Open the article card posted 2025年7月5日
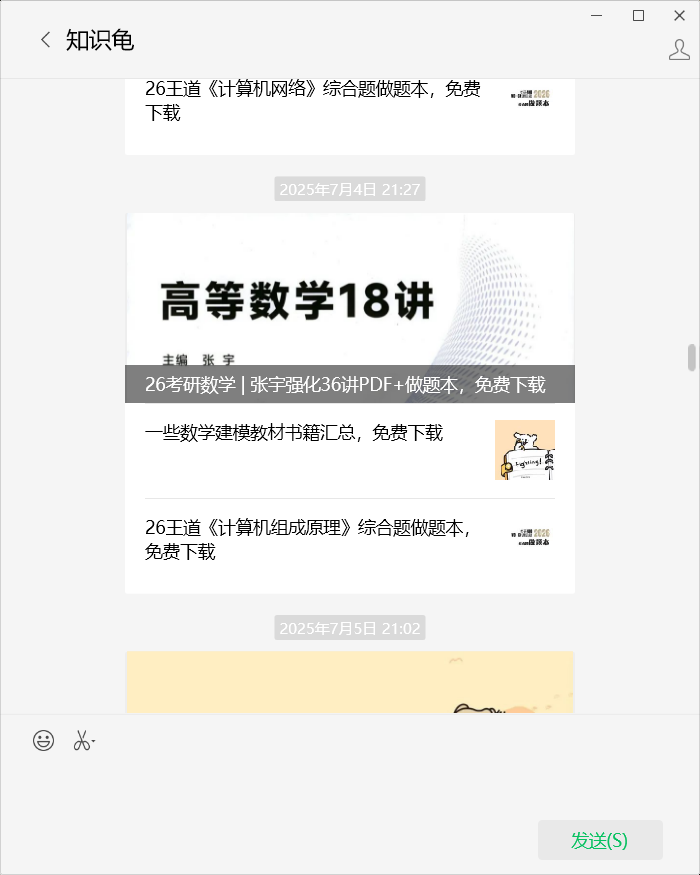Screen dimensions: 700x875 (x=349, y=682)
